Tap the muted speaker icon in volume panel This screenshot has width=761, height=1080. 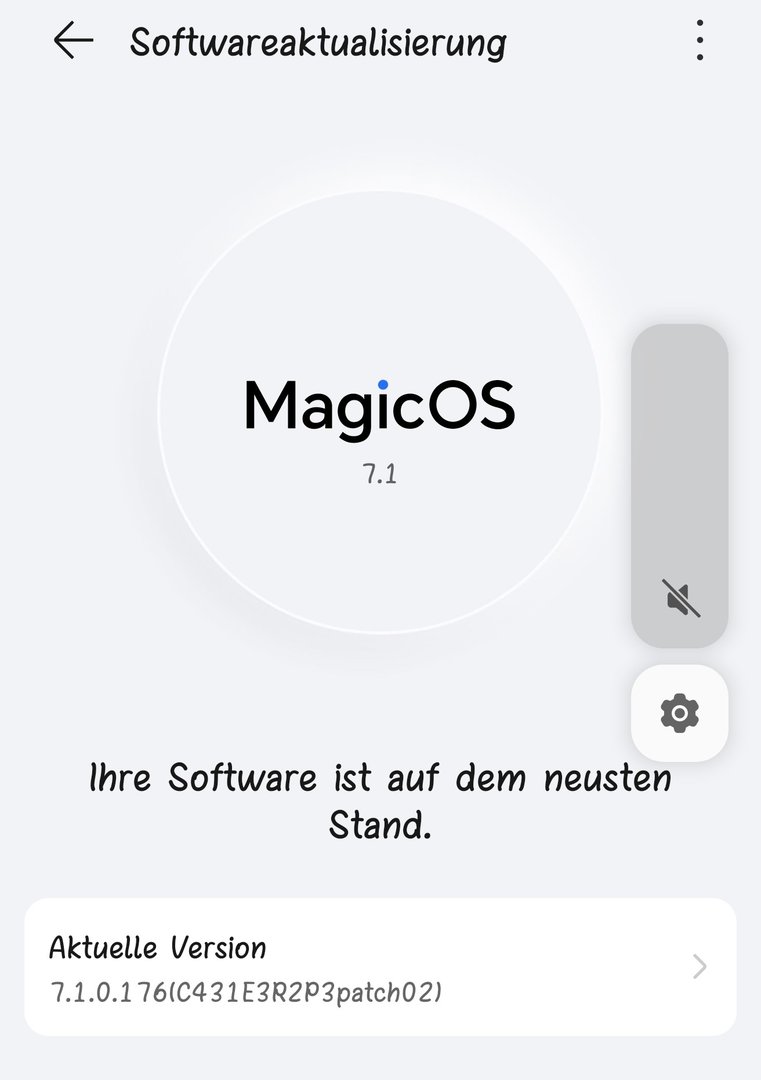(681, 598)
